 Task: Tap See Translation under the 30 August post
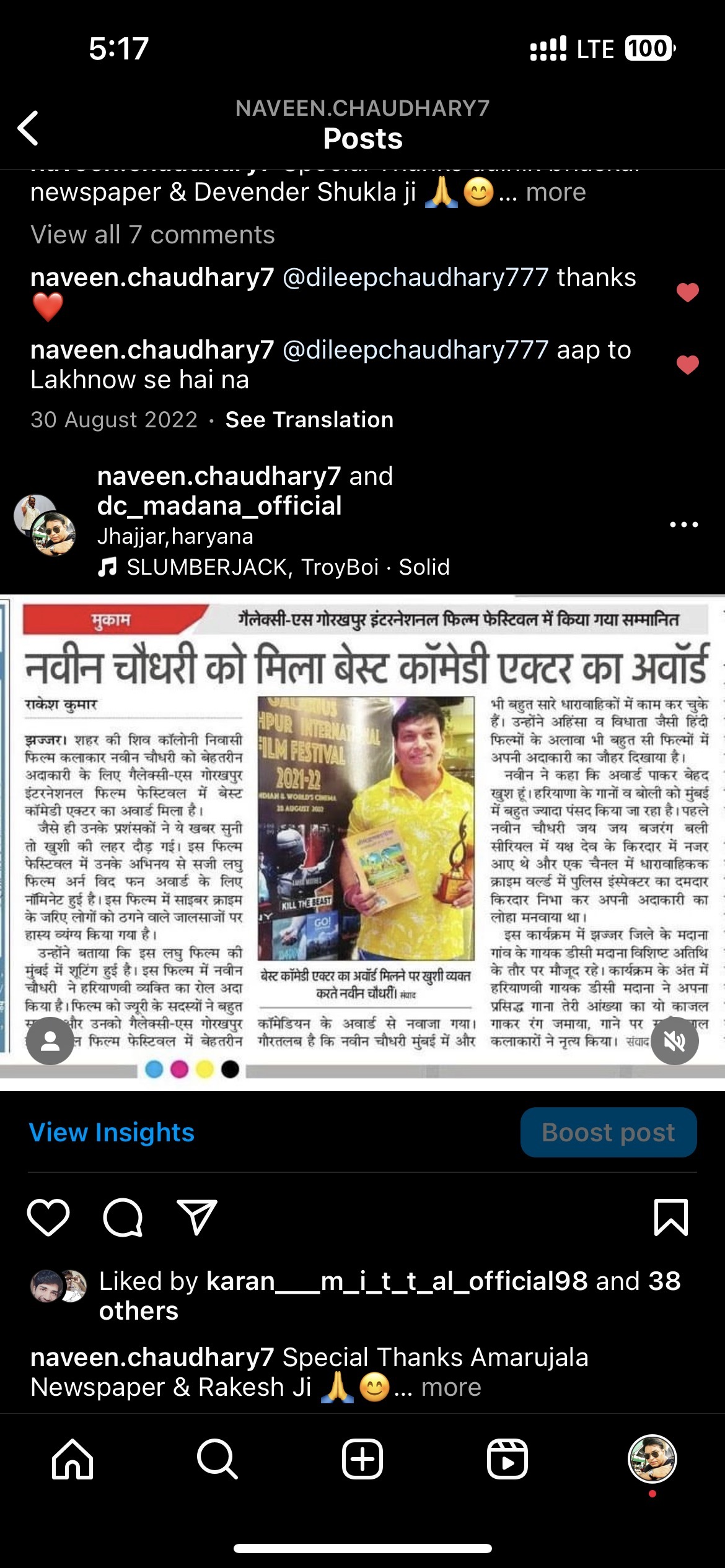pos(309,420)
